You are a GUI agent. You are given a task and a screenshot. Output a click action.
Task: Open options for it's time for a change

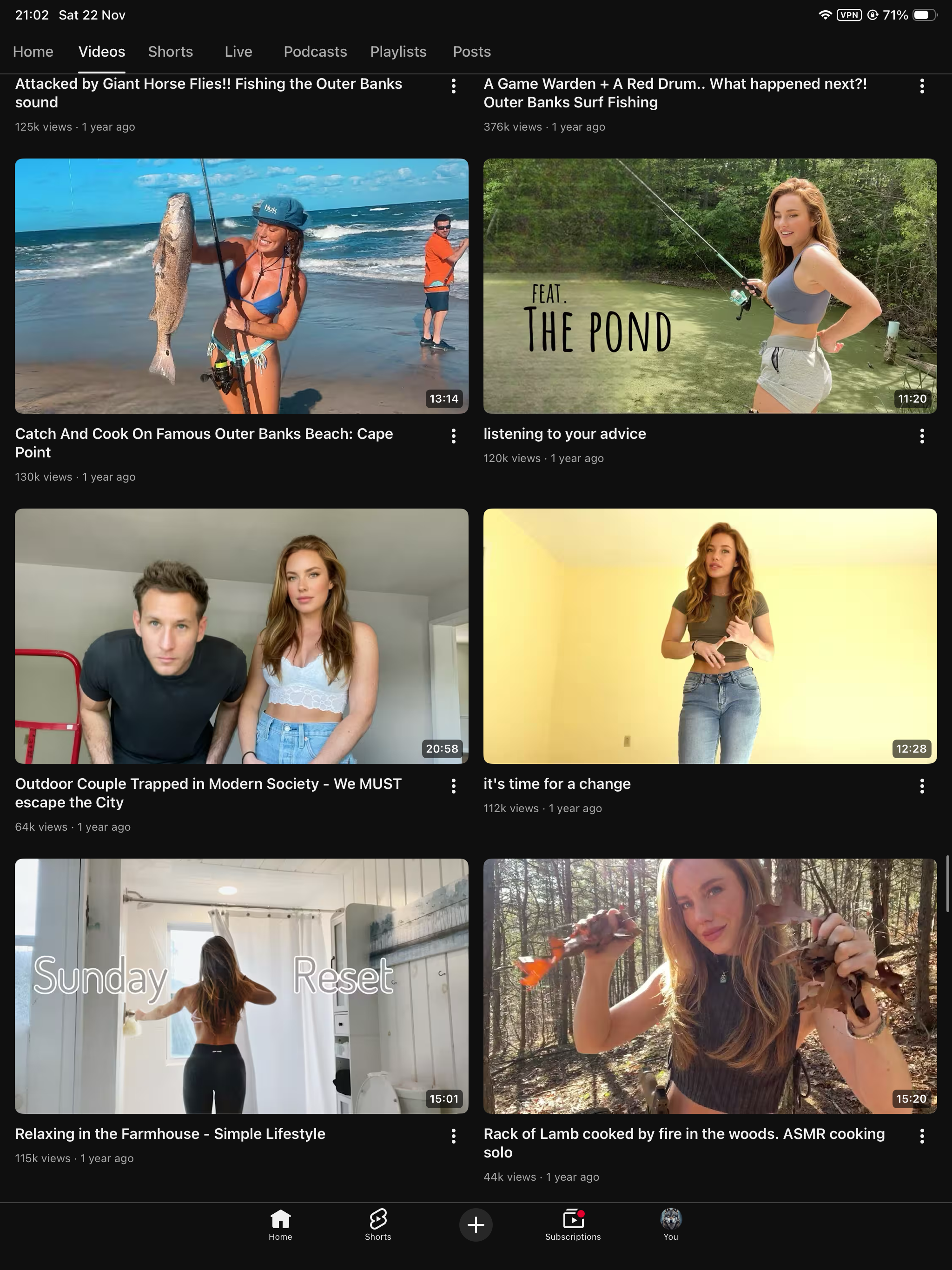point(922,786)
